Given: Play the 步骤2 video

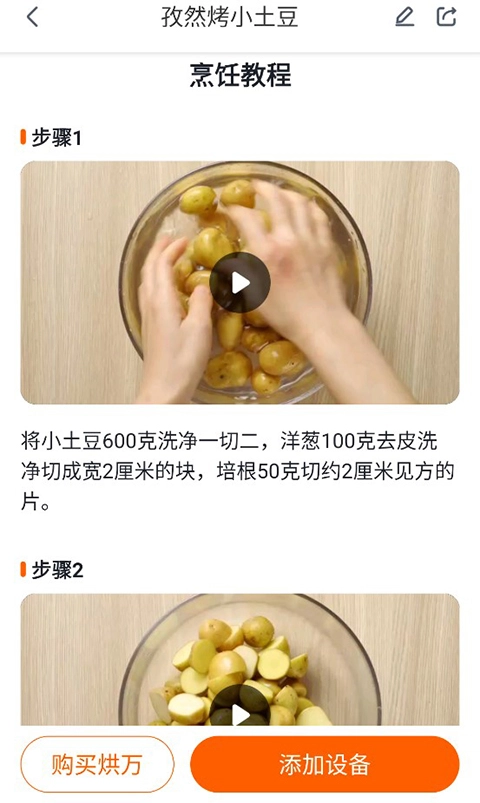Looking at the screenshot, I should [x=240, y=709].
